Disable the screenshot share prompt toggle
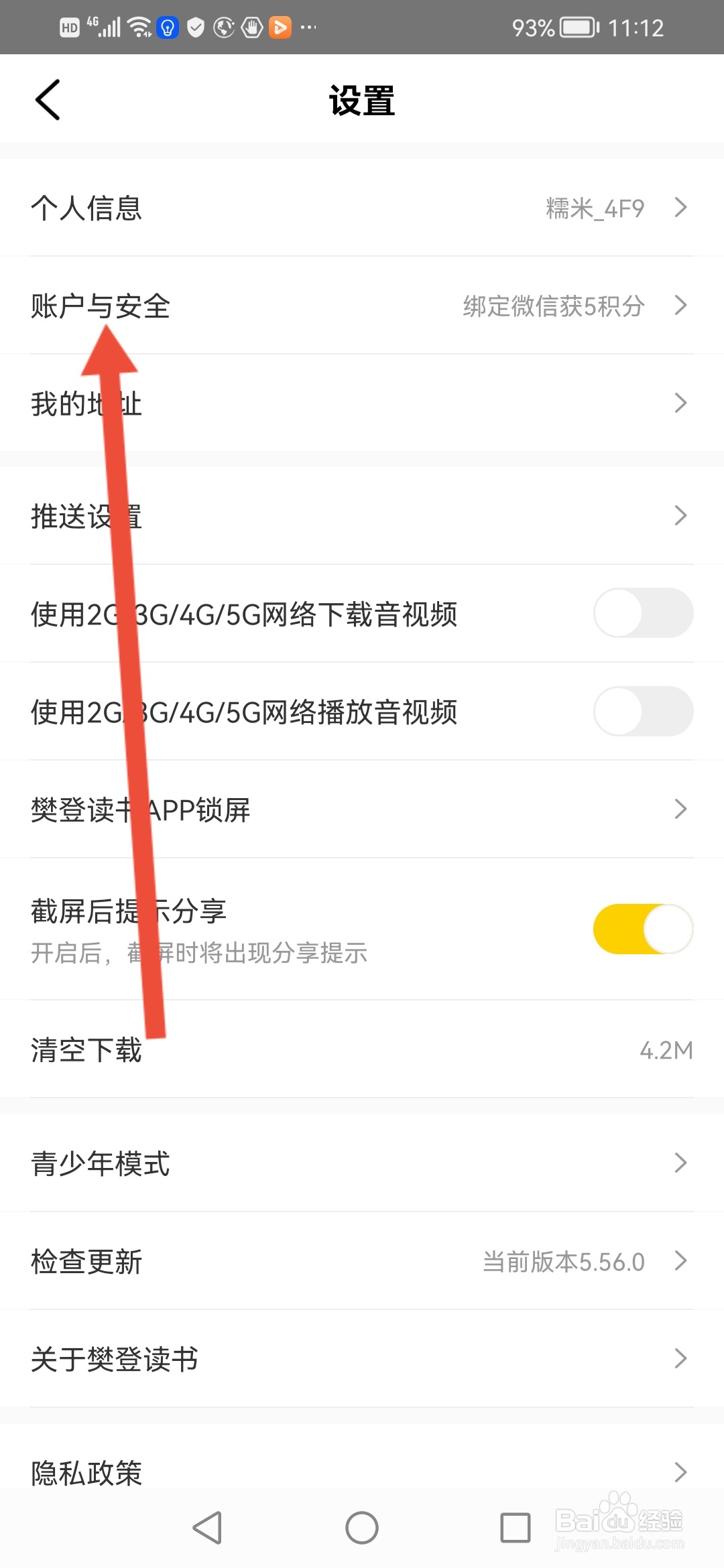Viewport: 724px width, 1568px height. pyautogui.click(x=642, y=928)
